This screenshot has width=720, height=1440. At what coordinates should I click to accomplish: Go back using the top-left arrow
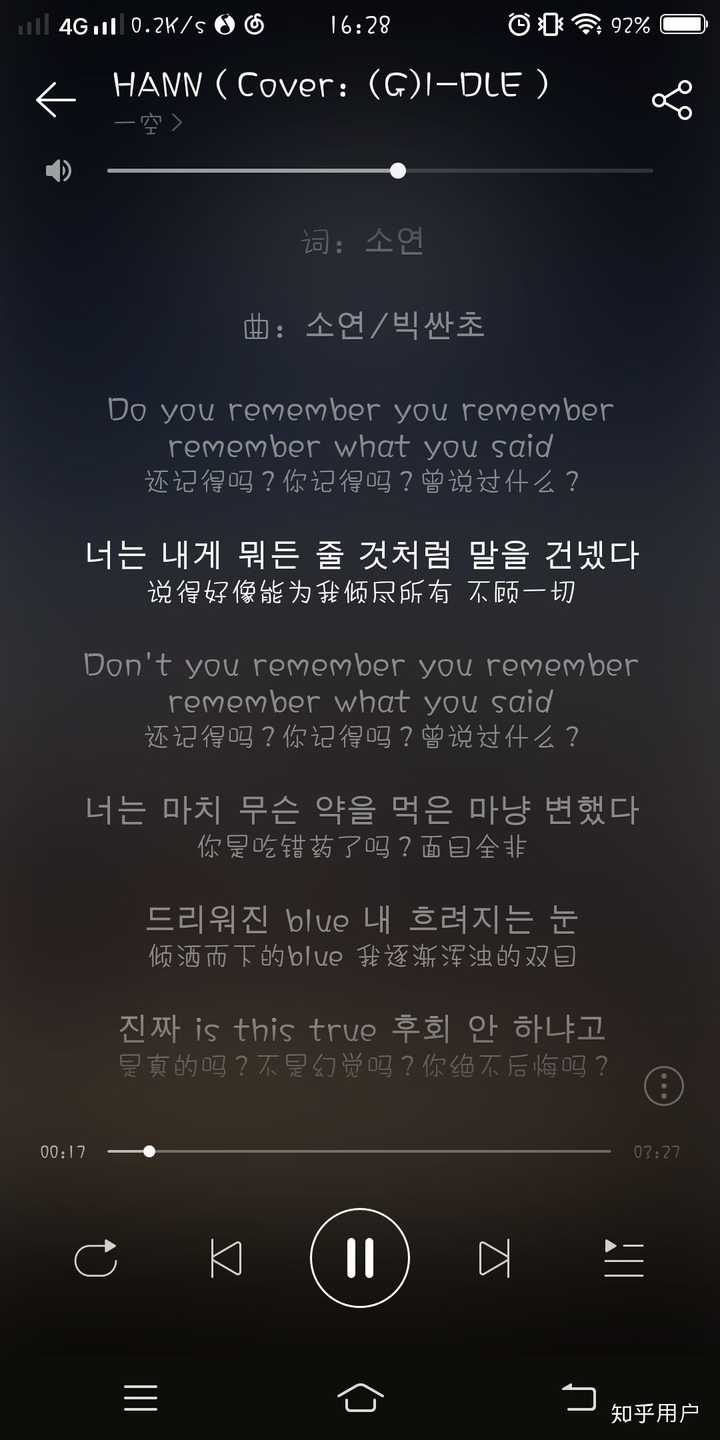click(55, 99)
